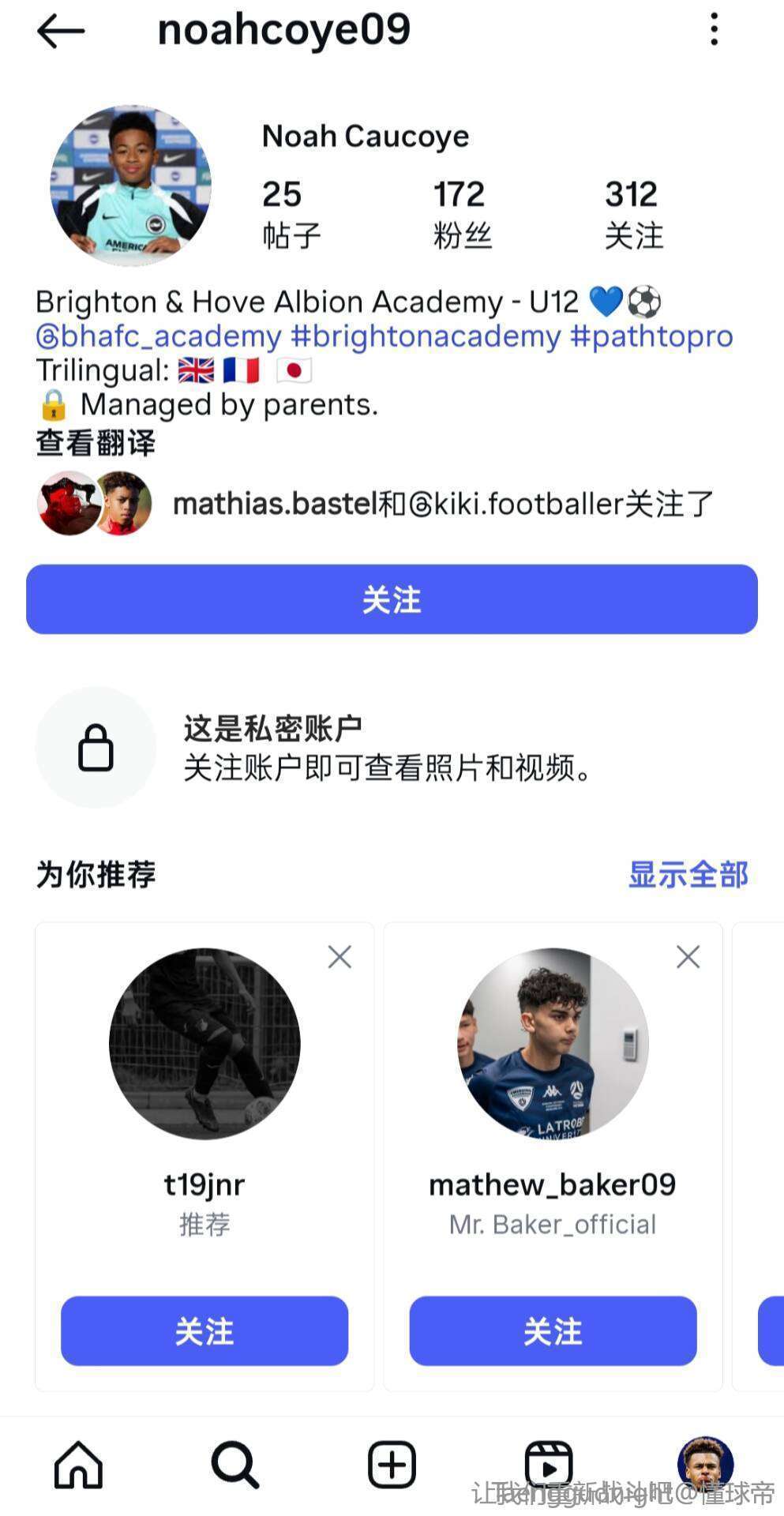Open the #brightonacademy hashtag

(426, 336)
